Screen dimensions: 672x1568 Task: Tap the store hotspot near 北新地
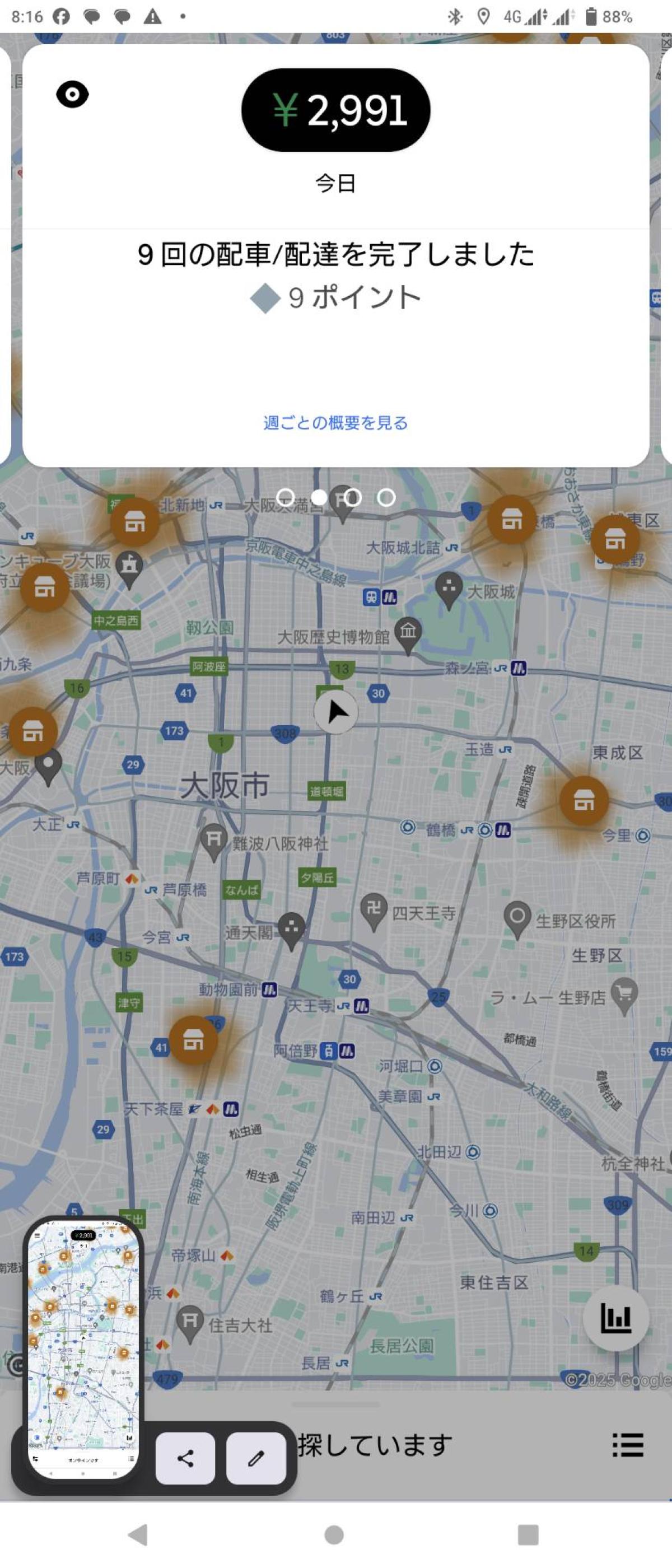134,522
